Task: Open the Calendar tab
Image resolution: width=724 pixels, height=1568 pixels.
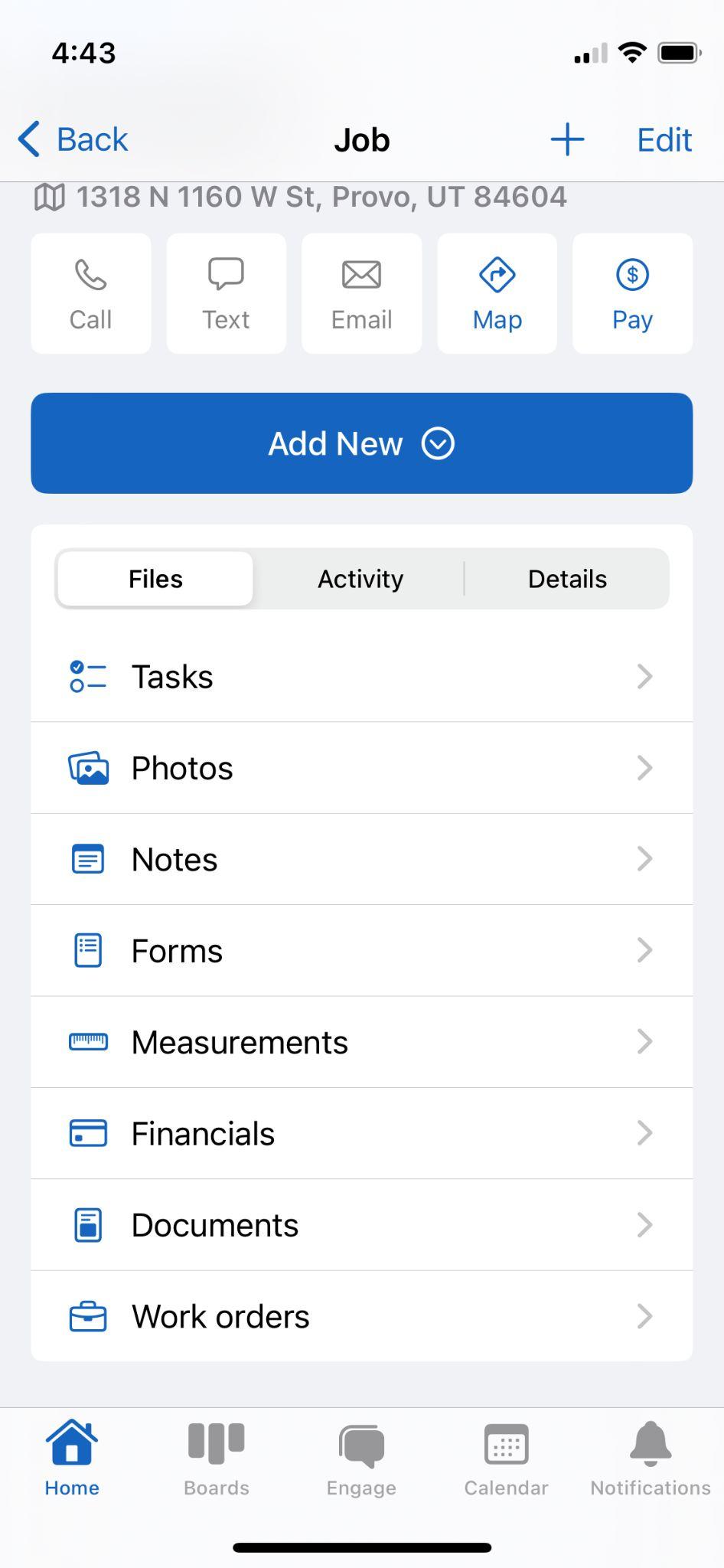Action: coord(506,1459)
